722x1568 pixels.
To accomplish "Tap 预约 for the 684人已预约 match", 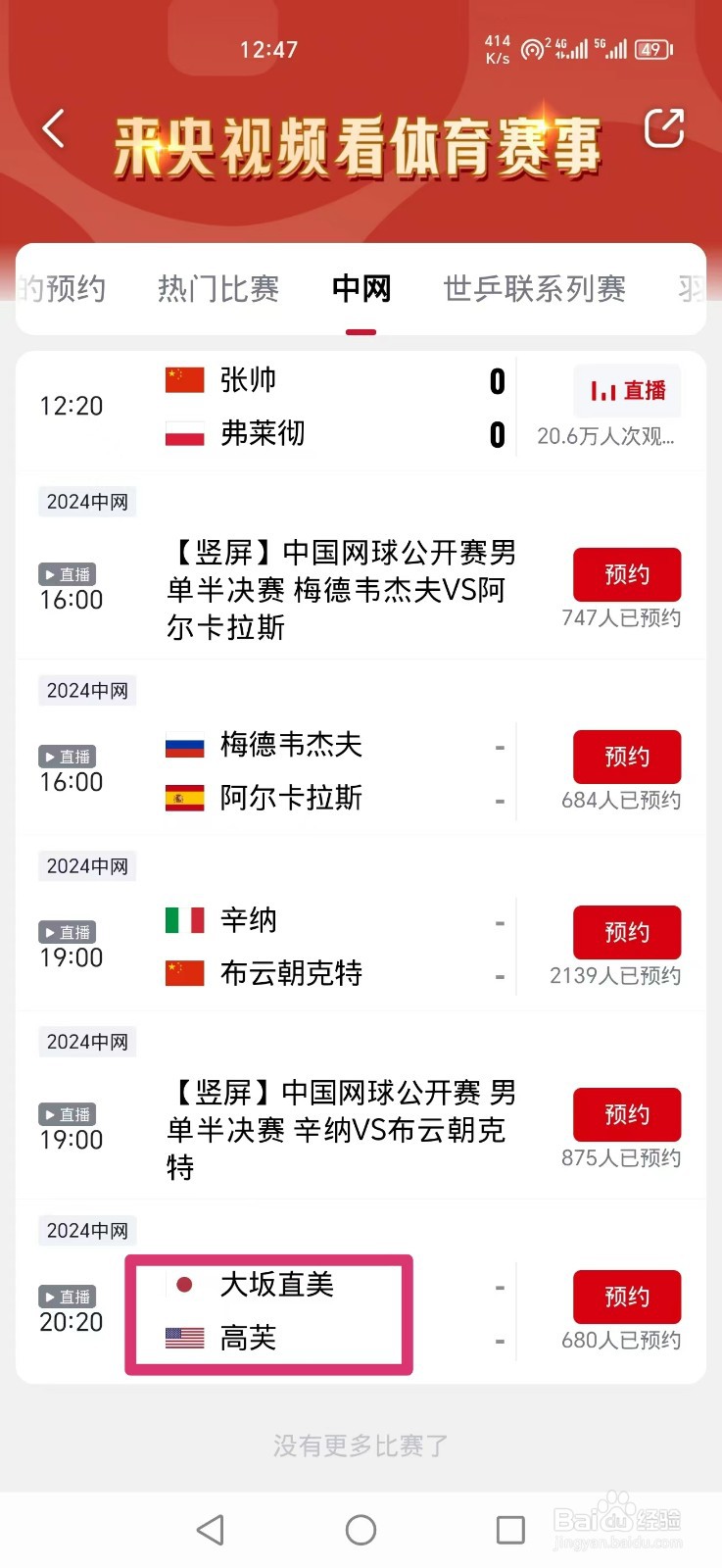I will tap(627, 758).
